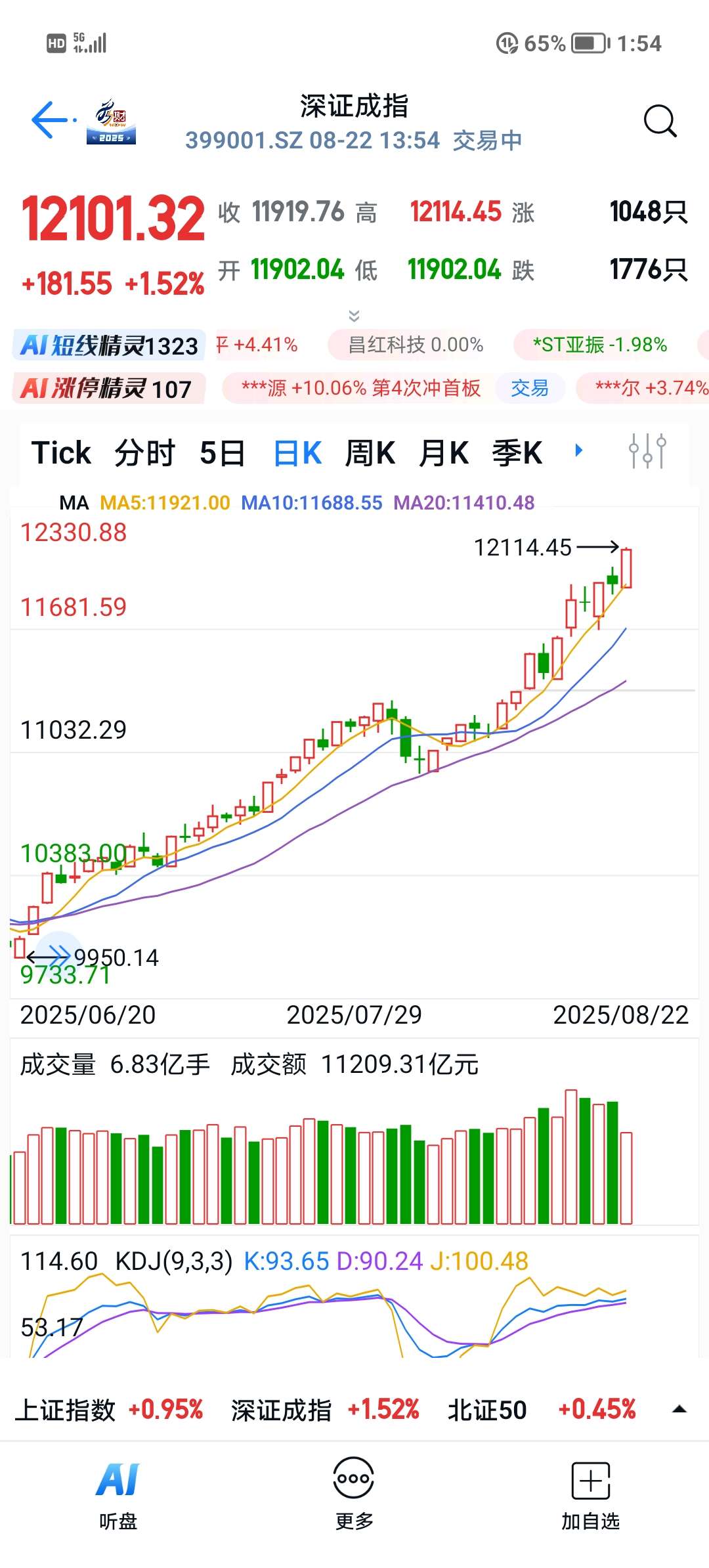Expand the bottom index ticker arrow
The height and width of the screenshot is (1568, 709).
point(679,1409)
